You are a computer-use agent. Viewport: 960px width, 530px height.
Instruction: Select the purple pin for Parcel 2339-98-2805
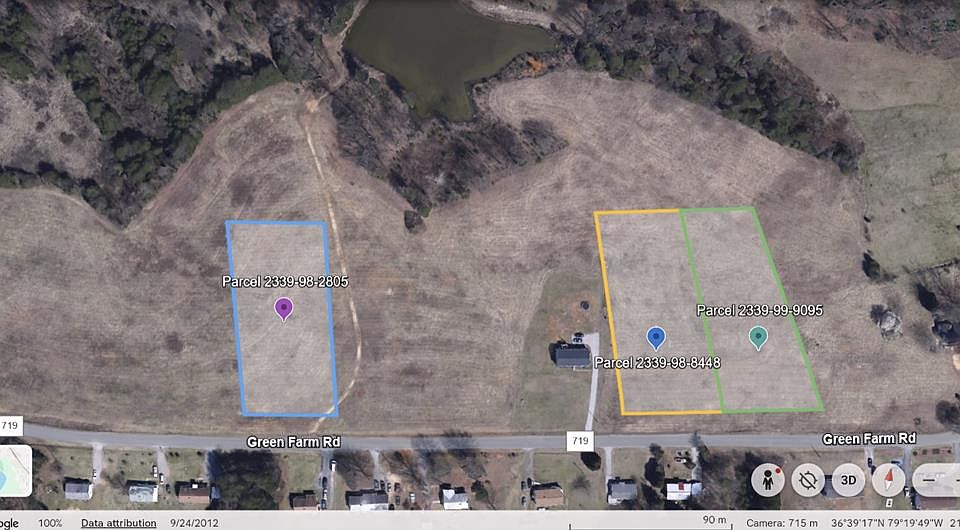(x=284, y=308)
